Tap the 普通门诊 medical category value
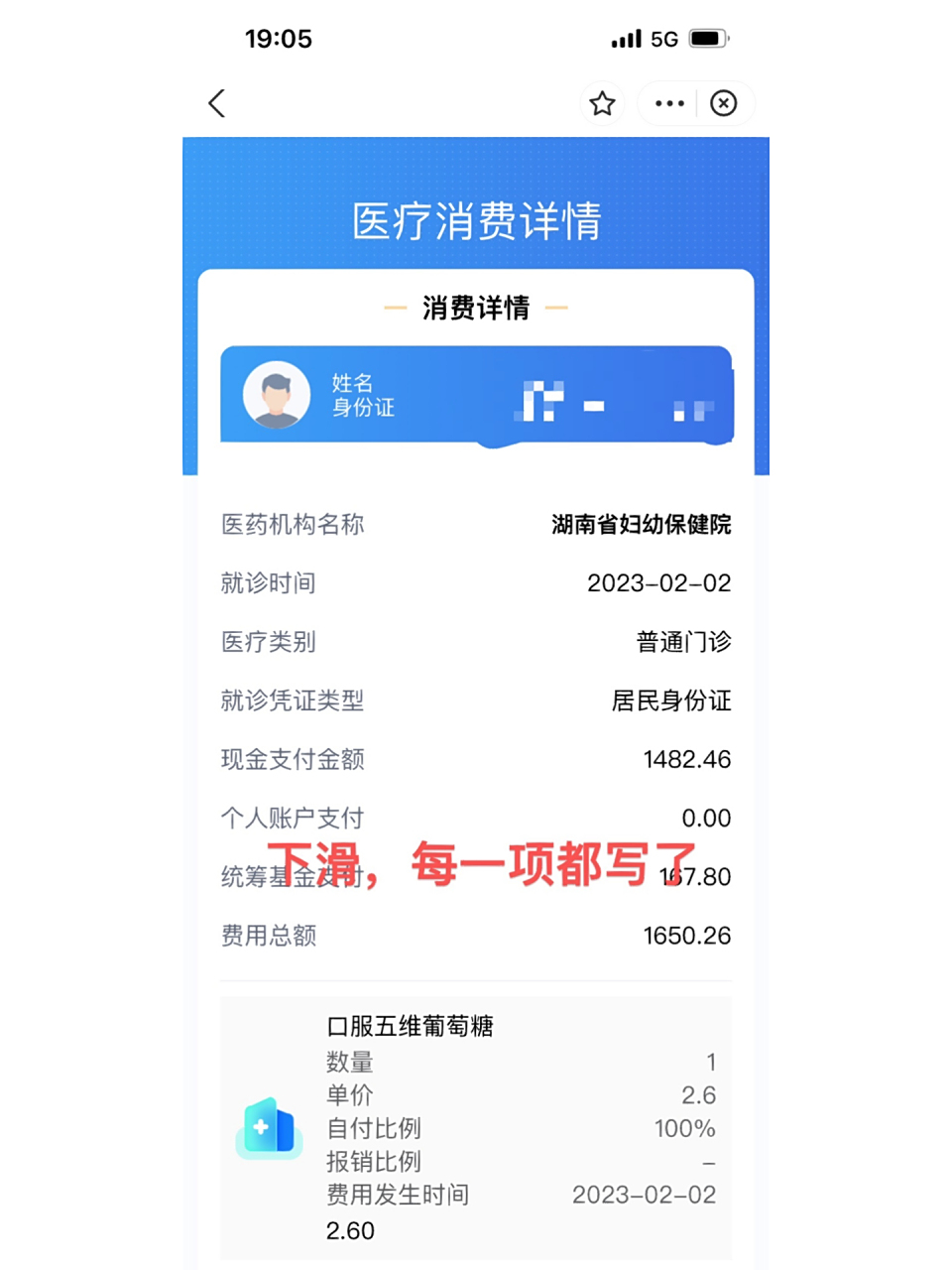 [682, 642]
